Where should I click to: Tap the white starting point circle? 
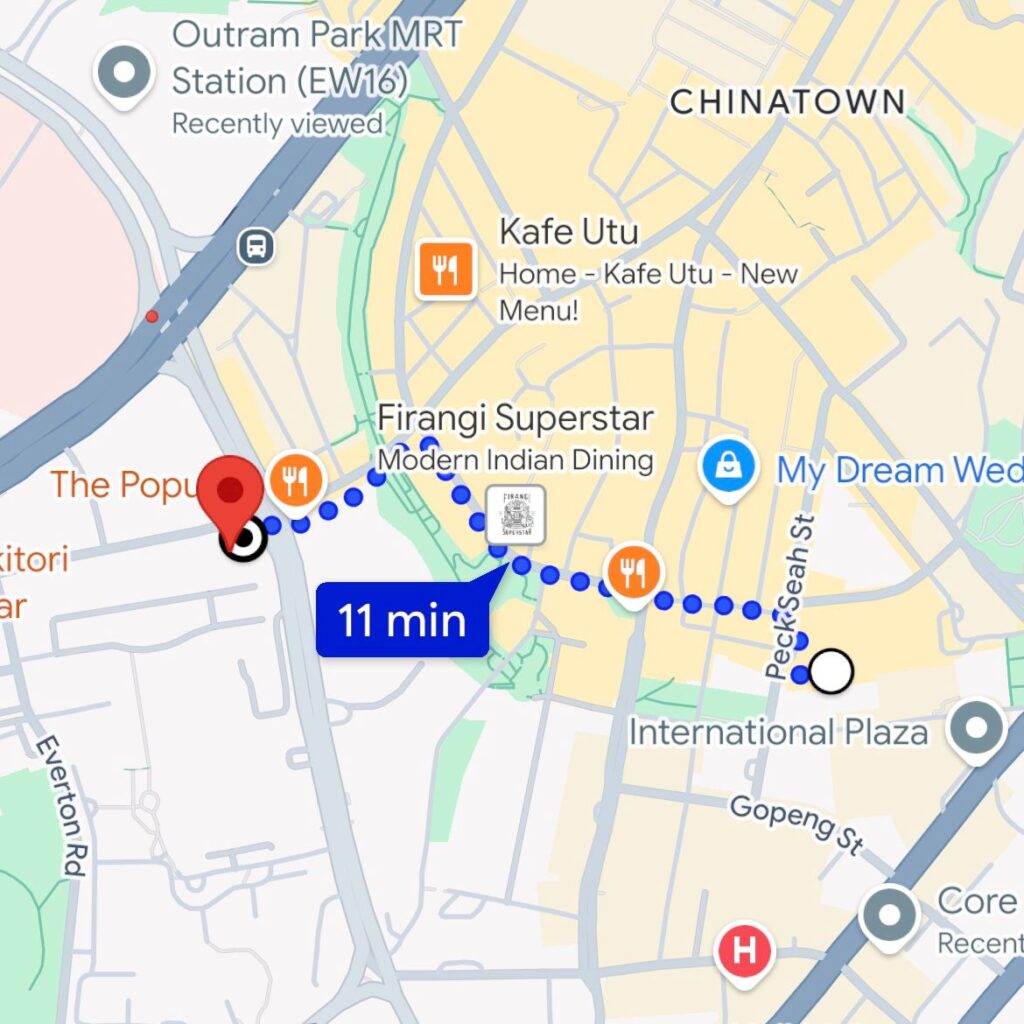(831, 672)
